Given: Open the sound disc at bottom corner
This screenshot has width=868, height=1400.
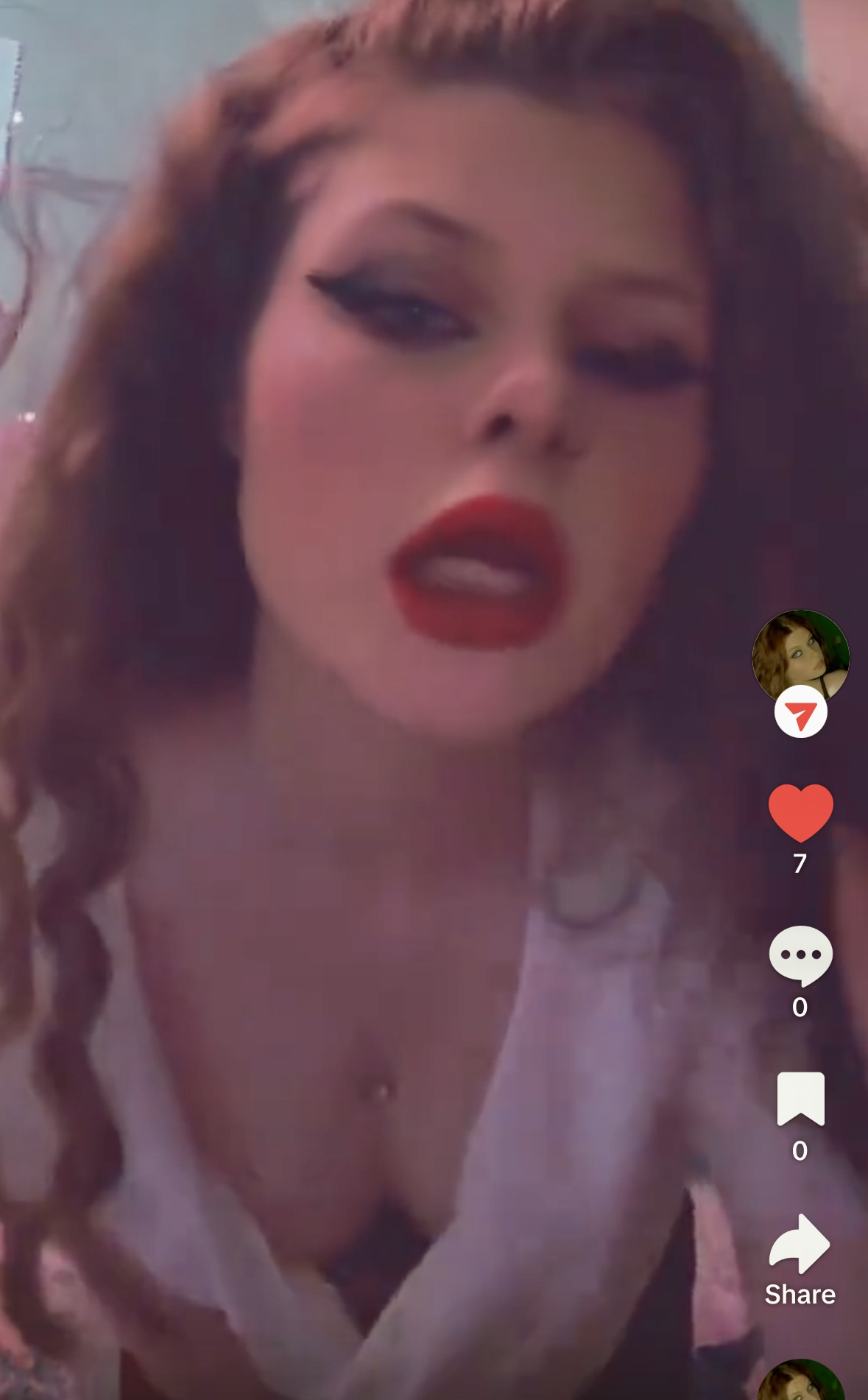Looking at the screenshot, I should coord(800,1381).
